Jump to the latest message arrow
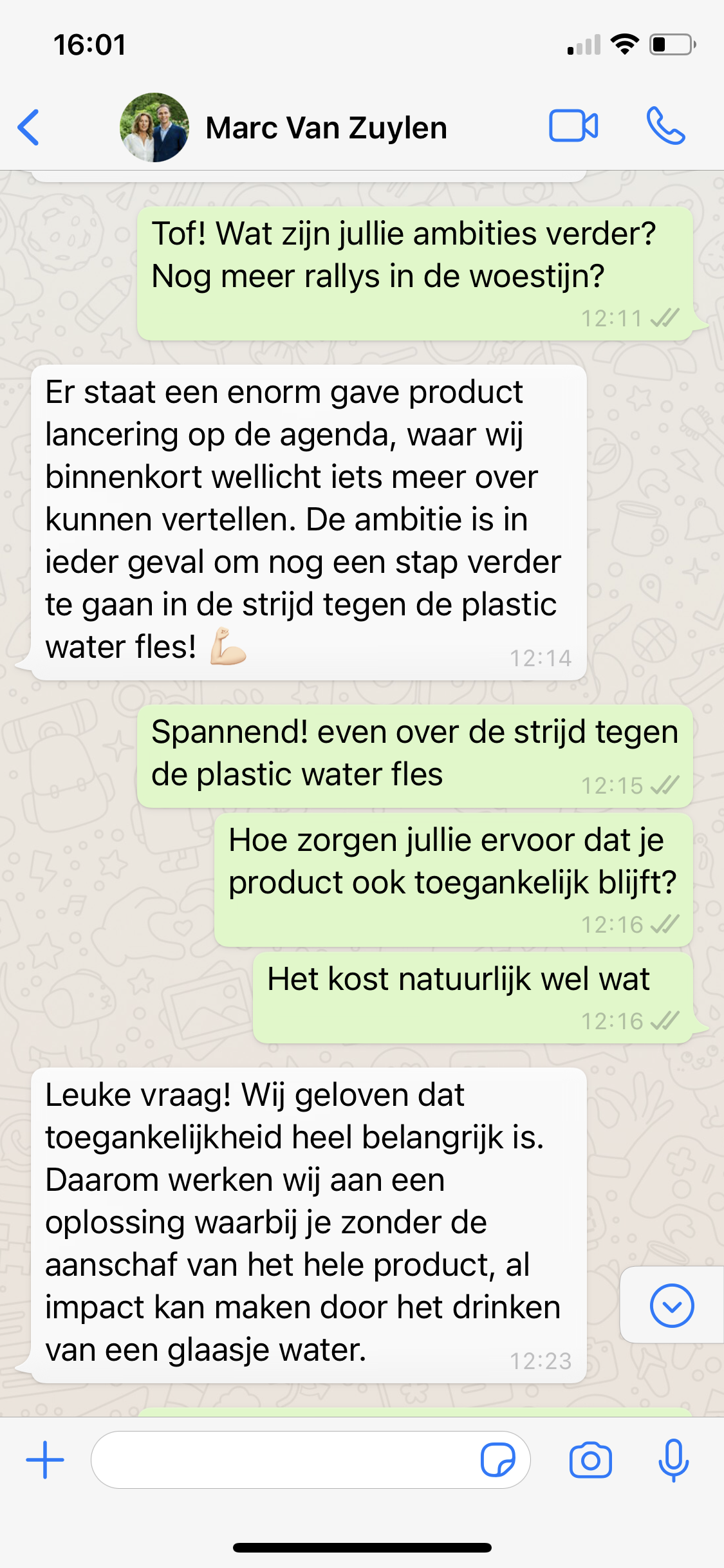The width and height of the screenshot is (724, 1568). [x=671, y=1306]
